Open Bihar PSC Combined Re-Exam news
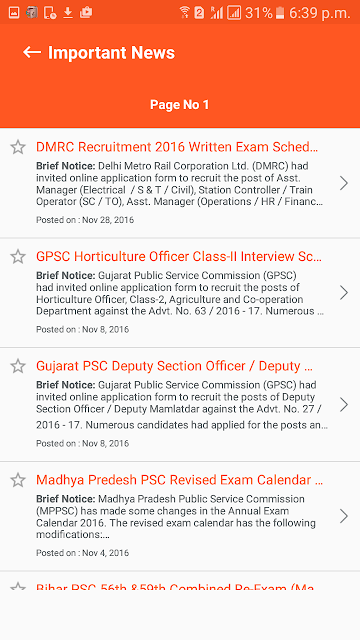The width and height of the screenshot is (360, 640). click(180, 582)
